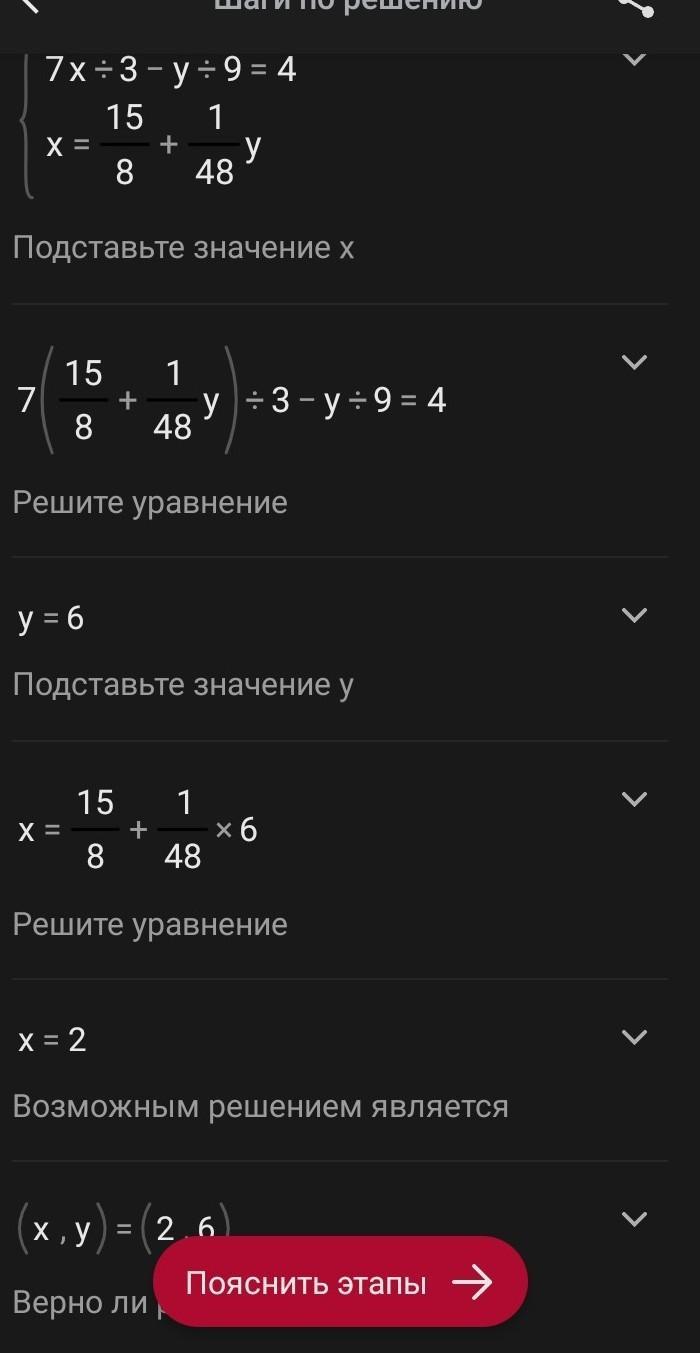Expand the y = 6 step

pyautogui.click(x=634, y=616)
